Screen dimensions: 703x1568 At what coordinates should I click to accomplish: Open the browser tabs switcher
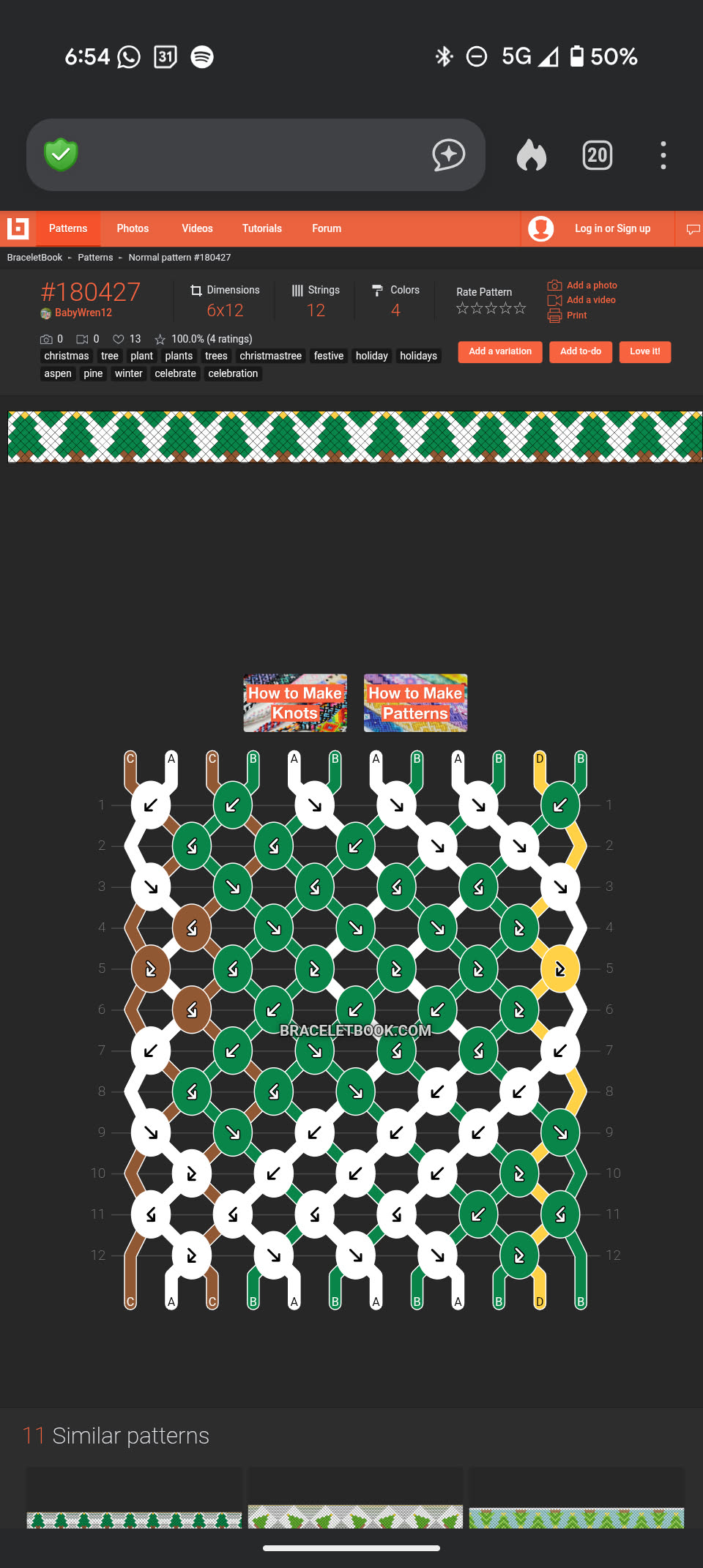[x=597, y=155]
